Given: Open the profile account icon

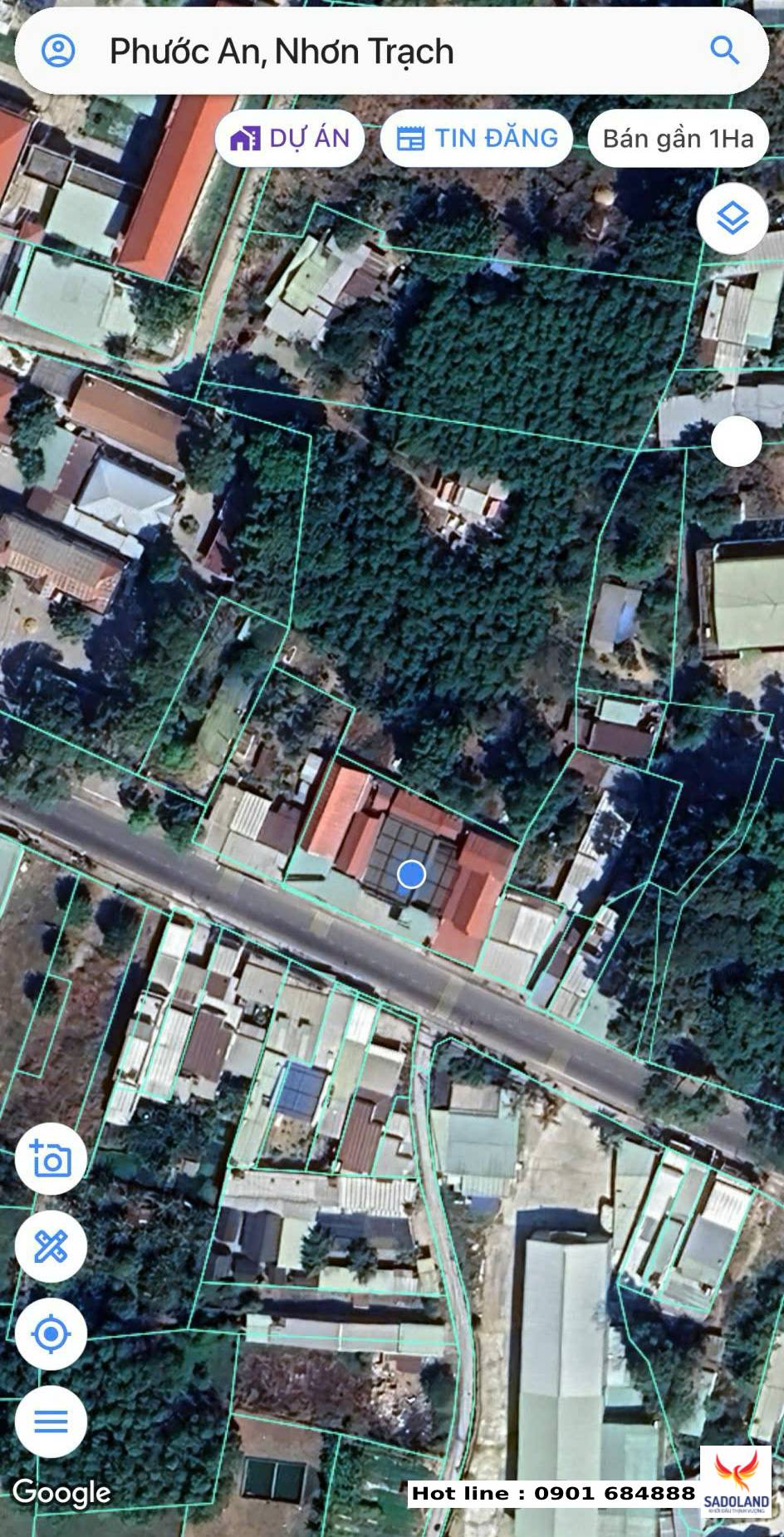Looking at the screenshot, I should [58, 52].
